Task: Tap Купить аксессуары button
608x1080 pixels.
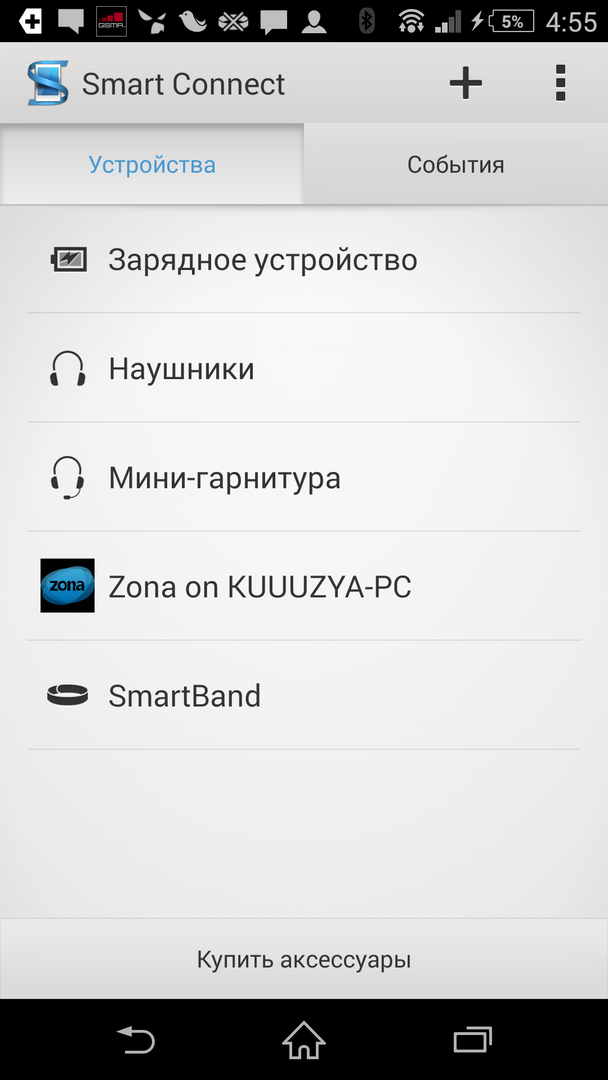Action: tap(304, 960)
